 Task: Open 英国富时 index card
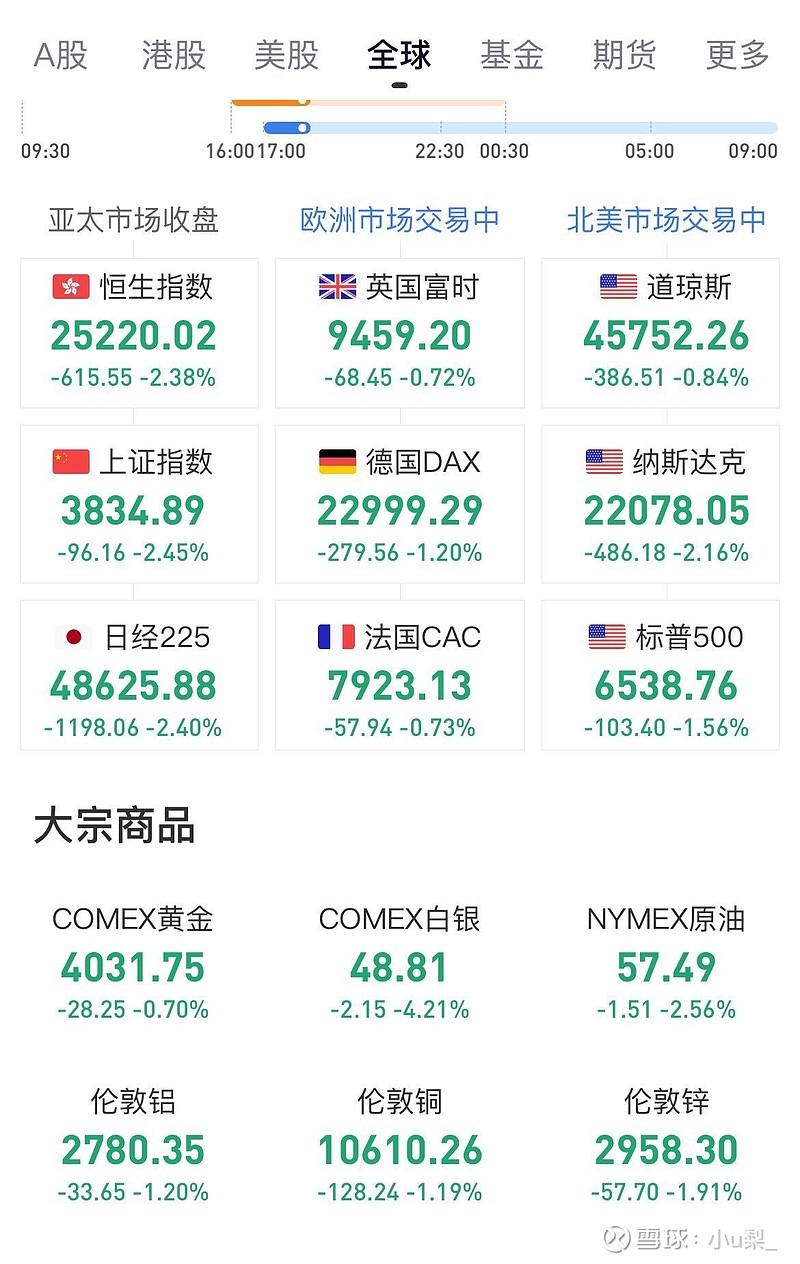point(400,333)
